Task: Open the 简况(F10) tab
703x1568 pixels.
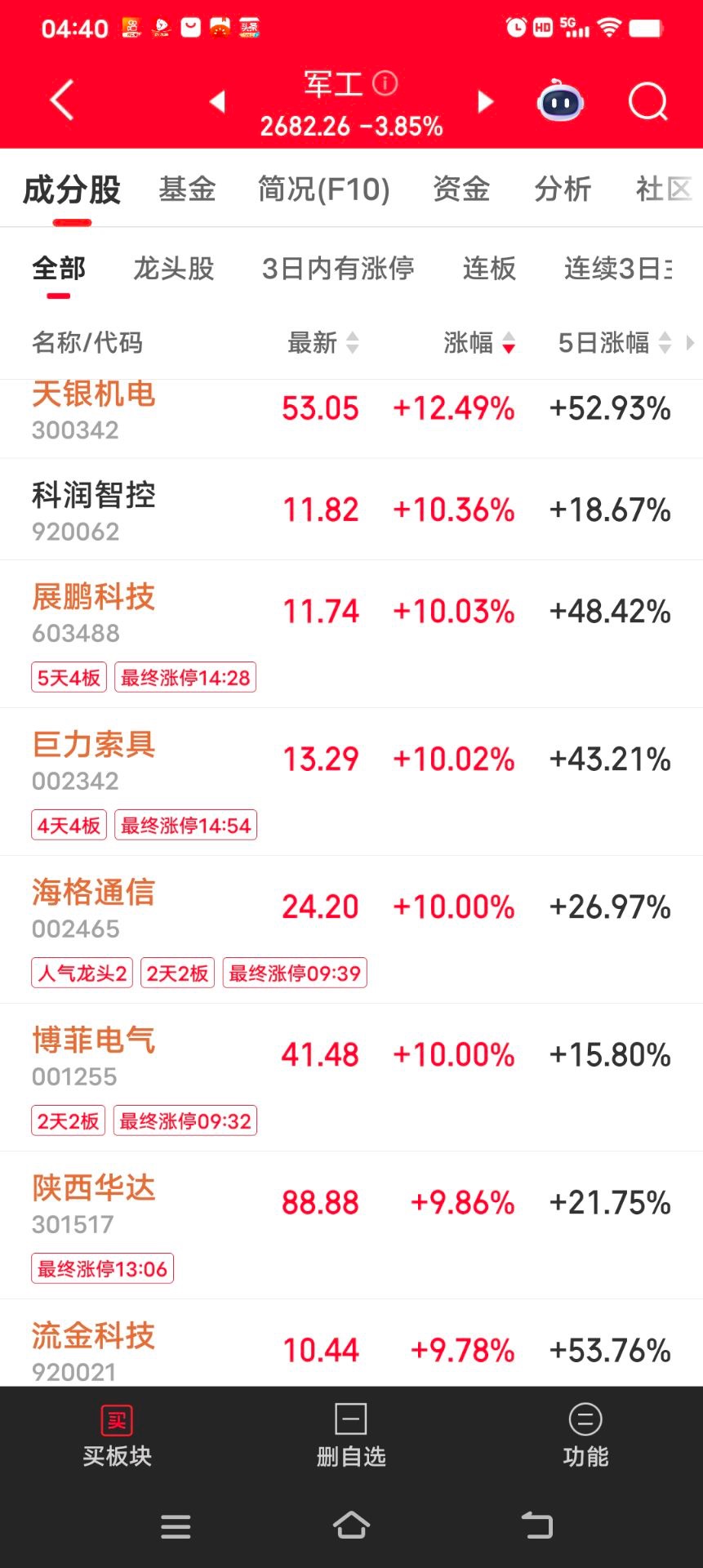Action: pyautogui.click(x=323, y=189)
